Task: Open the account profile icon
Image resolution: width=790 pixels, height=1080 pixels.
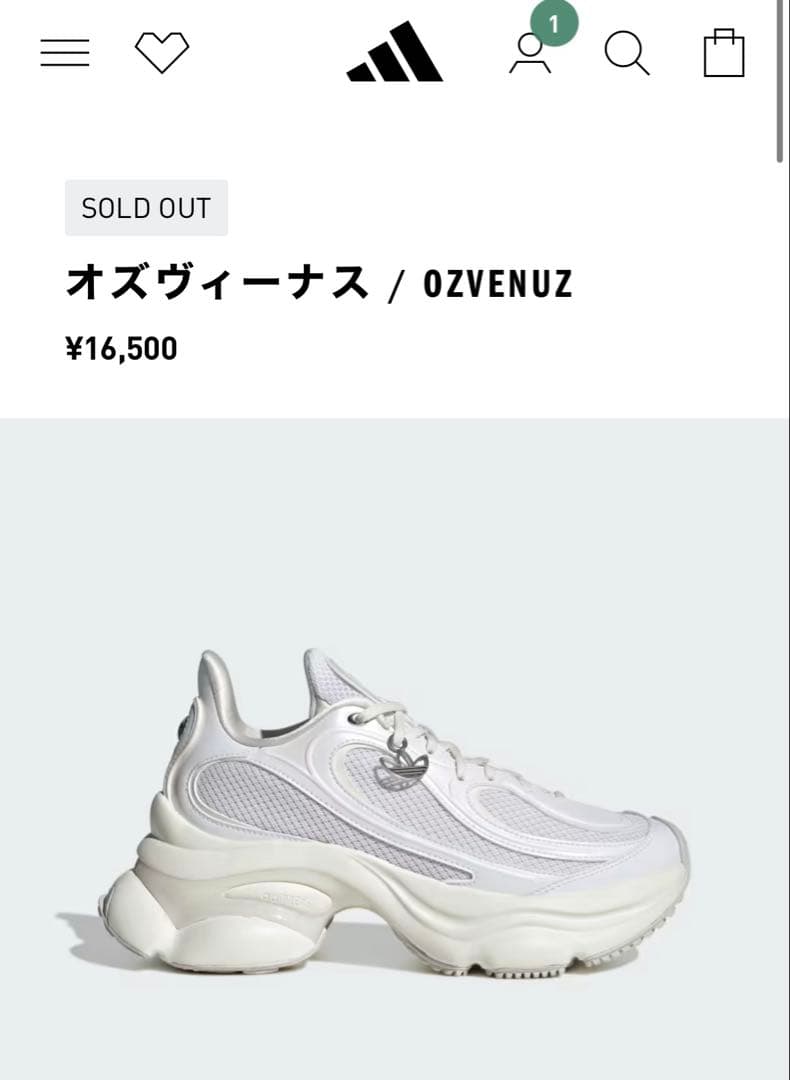Action: pos(530,53)
